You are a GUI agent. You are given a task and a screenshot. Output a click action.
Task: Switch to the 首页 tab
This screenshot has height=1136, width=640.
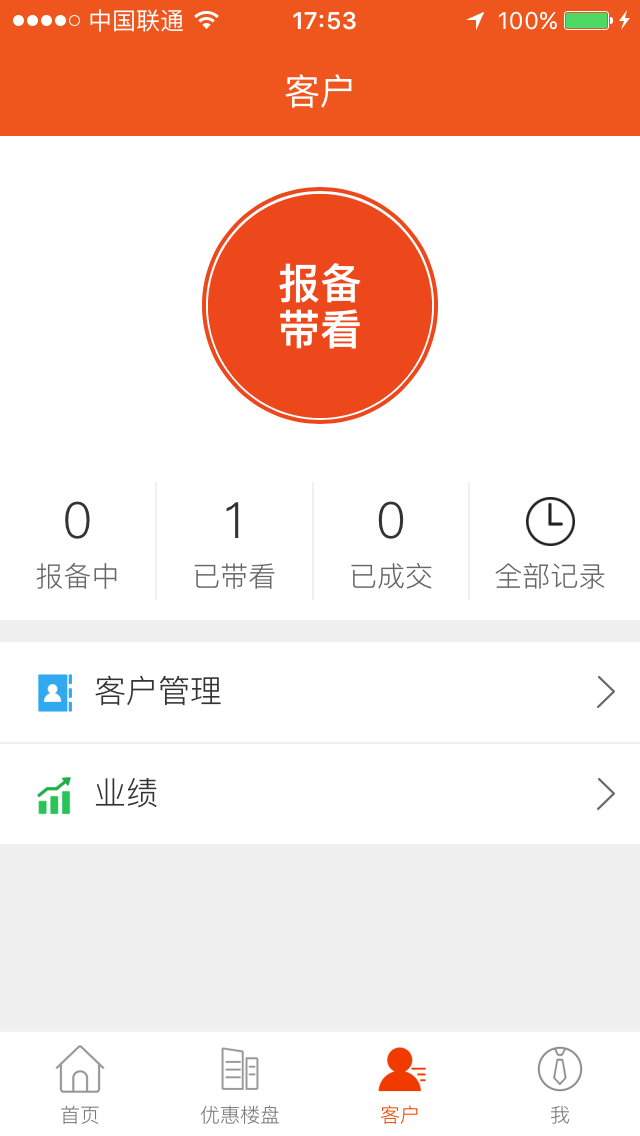tap(80, 1084)
